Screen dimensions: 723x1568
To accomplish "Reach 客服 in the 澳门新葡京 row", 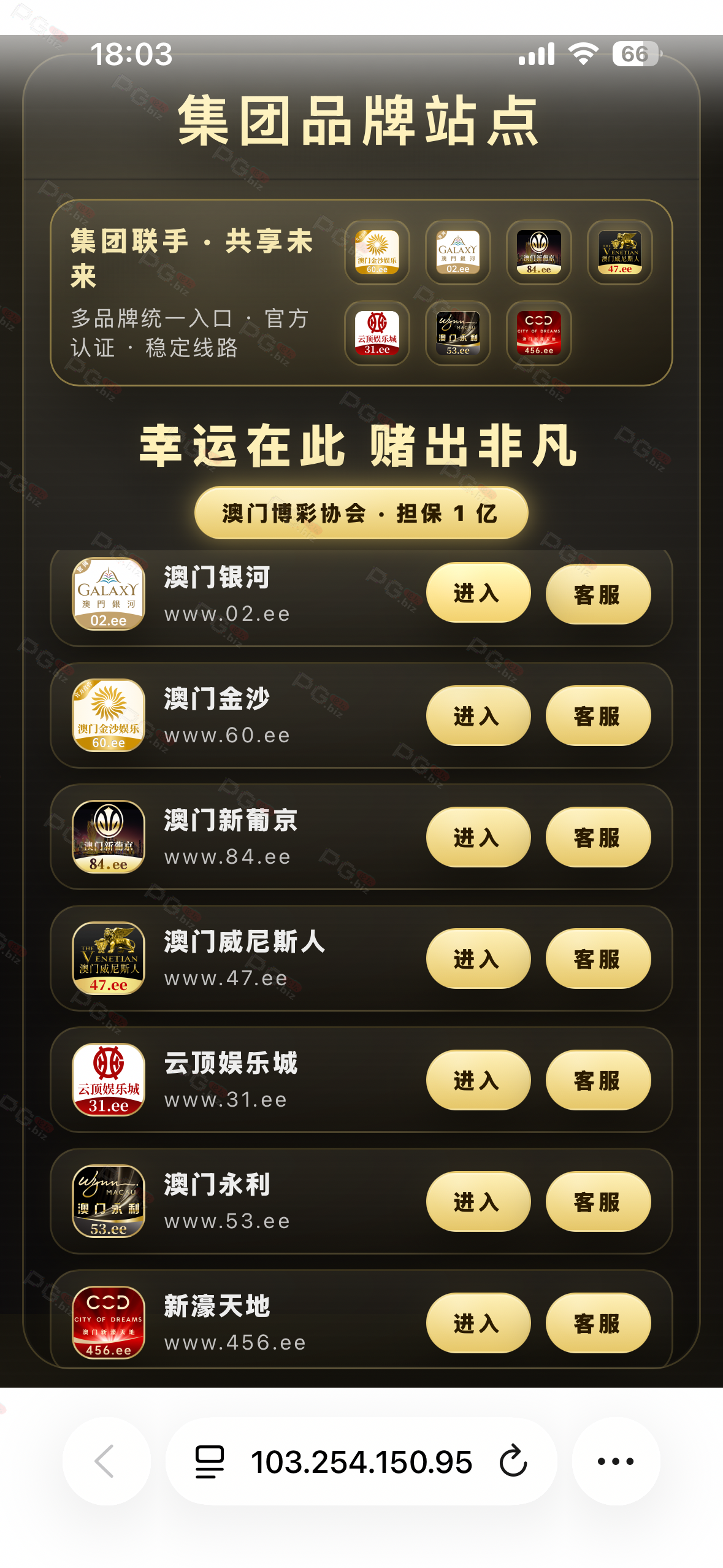I will click(597, 837).
